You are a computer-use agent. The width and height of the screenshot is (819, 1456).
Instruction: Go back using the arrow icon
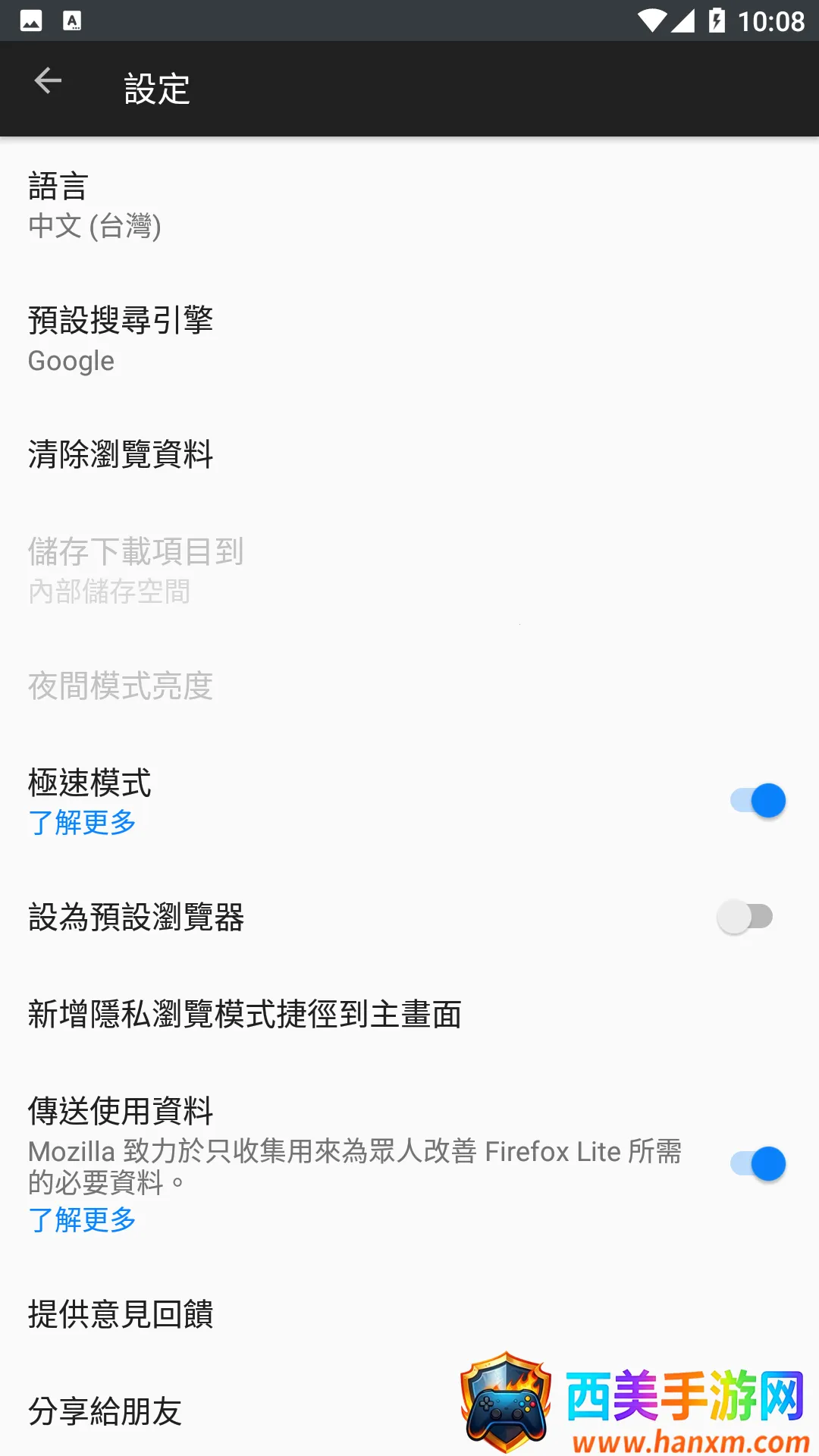click(48, 81)
